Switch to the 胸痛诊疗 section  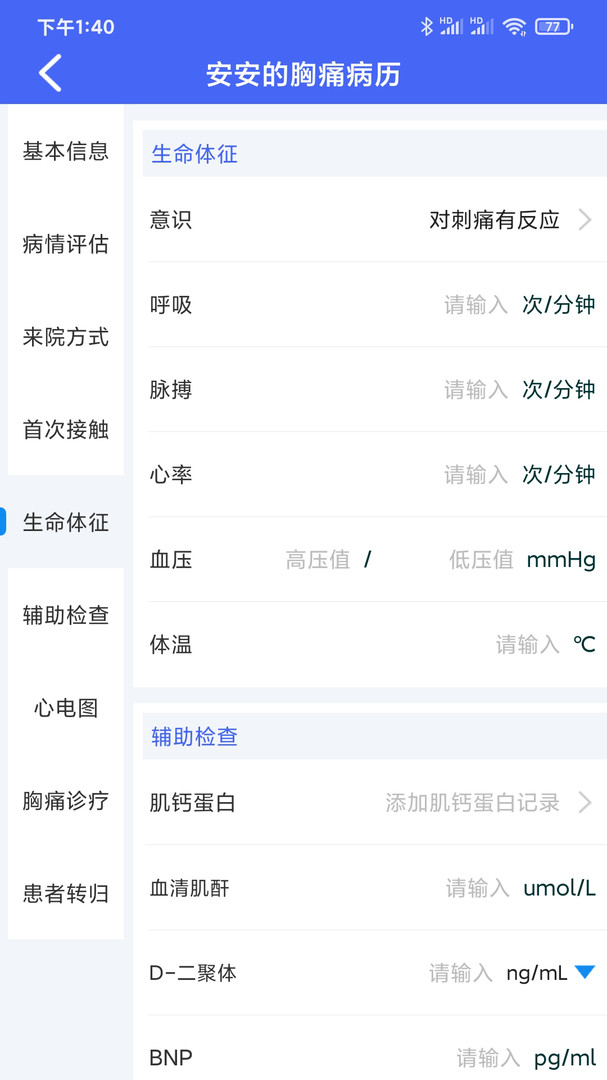pos(65,800)
